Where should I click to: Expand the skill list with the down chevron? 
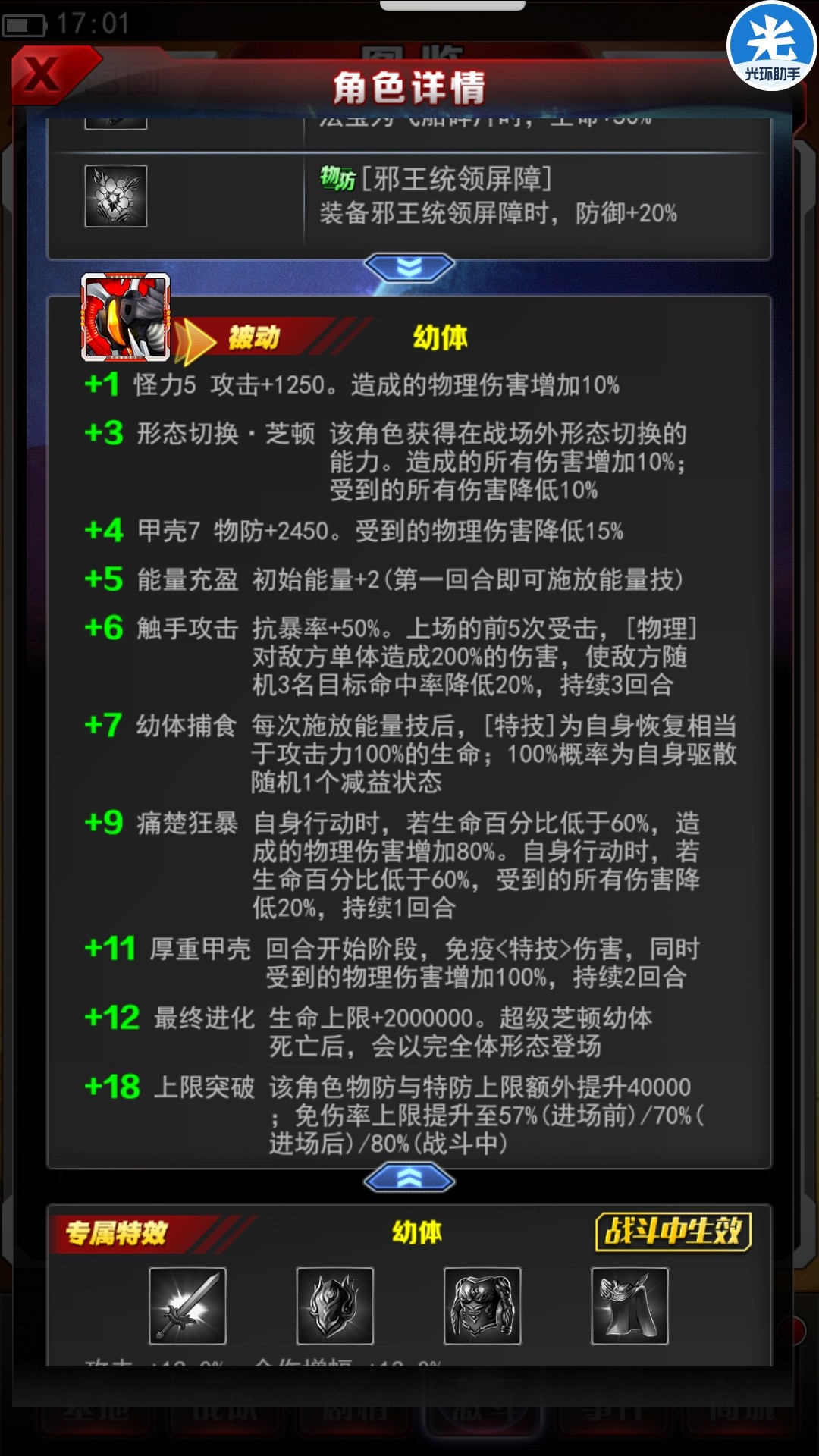pos(409,267)
